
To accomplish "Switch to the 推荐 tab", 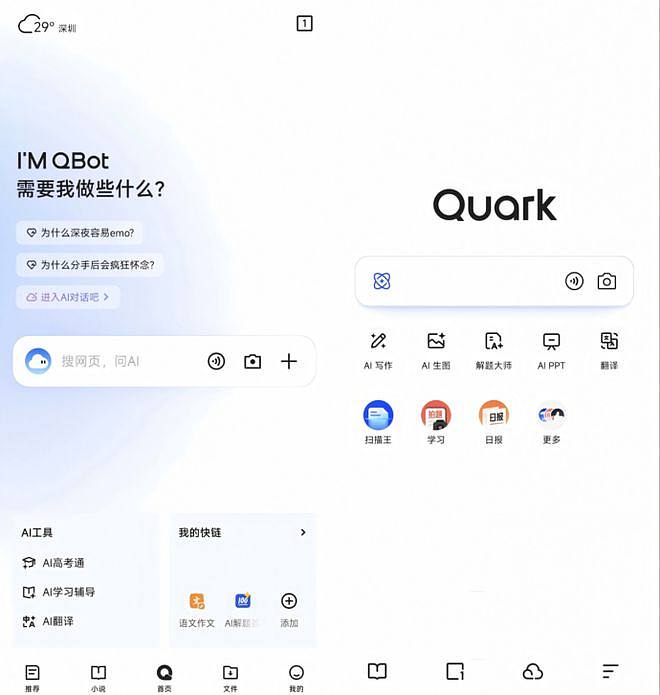I will tap(33, 677).
